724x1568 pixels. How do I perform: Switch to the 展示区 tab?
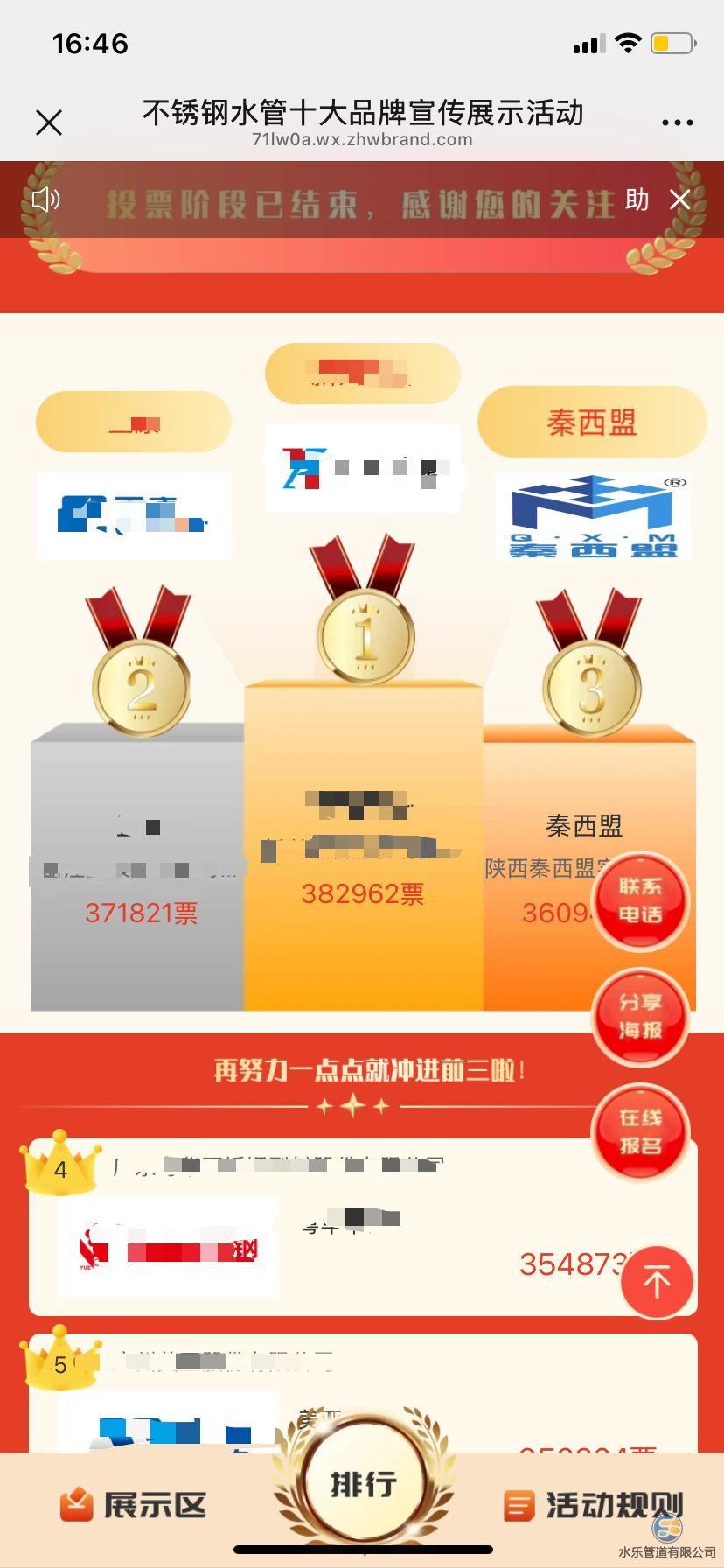133,1505
